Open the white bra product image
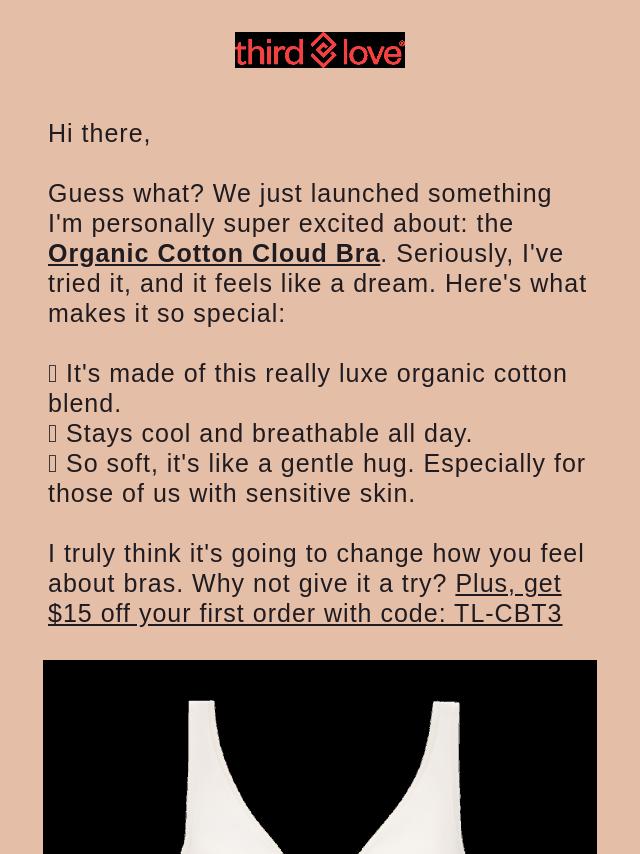 (x=320, y=760)
